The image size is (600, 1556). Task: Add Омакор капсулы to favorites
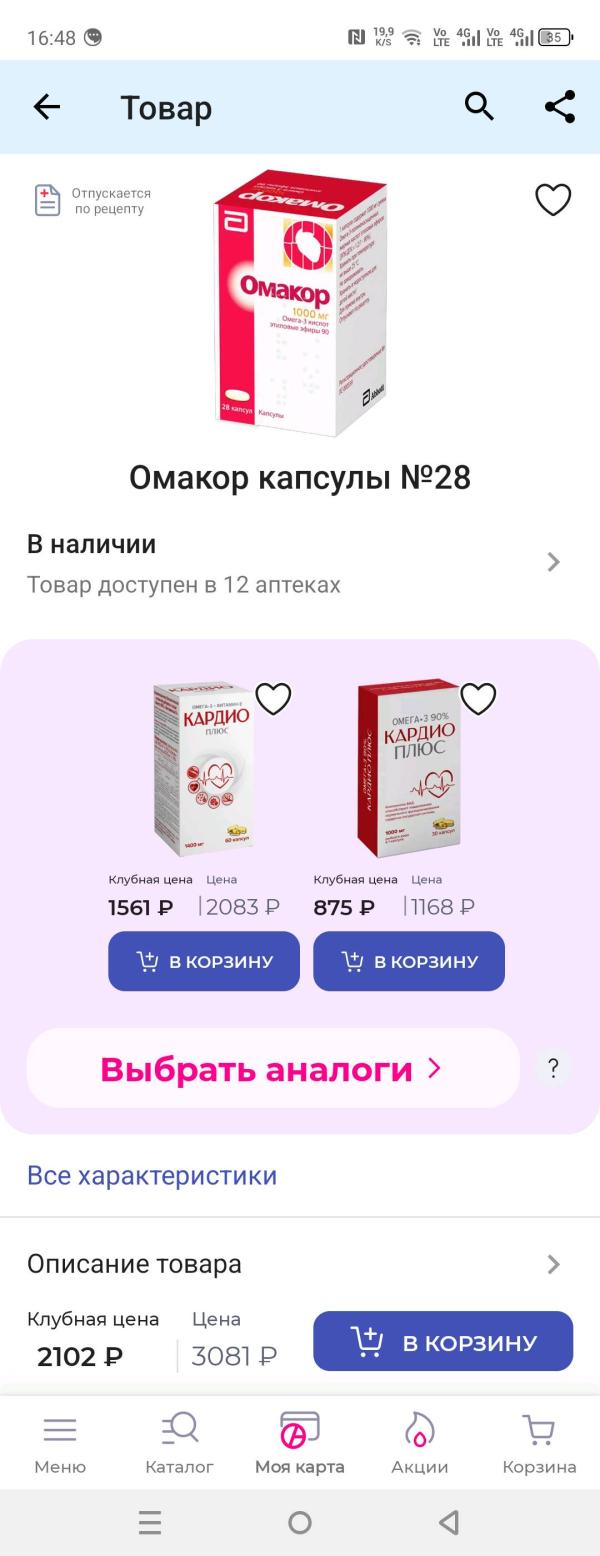click(553, 200)
